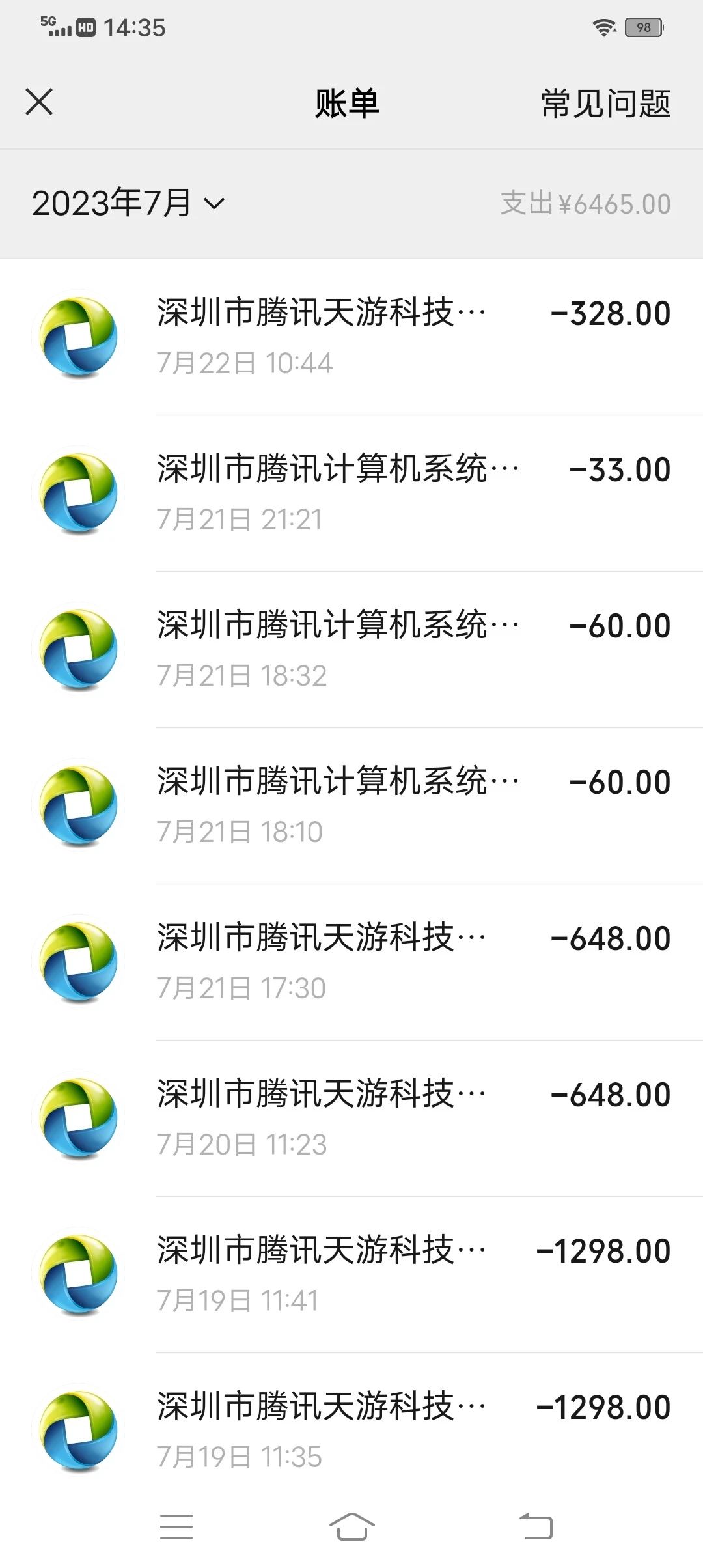Select the -1298.00 bill at 7月19日 11:41
Image resolution: width=703 pixels, height=1568 pixels.
(x=351, y=1275)
